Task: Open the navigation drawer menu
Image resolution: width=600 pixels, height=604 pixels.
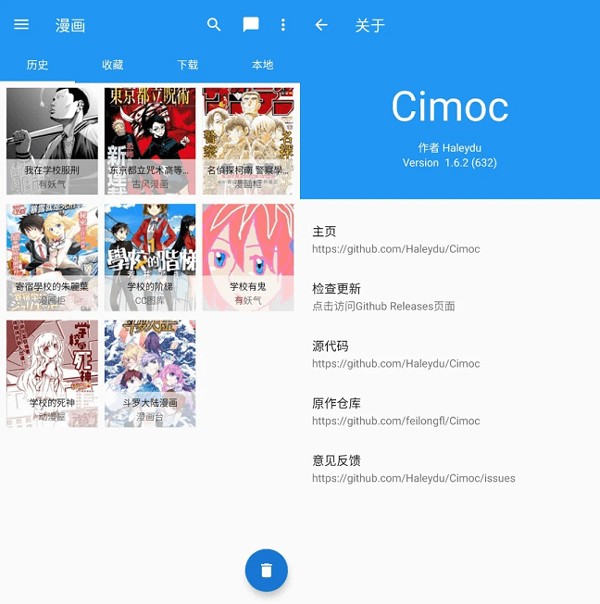Action: tap(21, 25)
